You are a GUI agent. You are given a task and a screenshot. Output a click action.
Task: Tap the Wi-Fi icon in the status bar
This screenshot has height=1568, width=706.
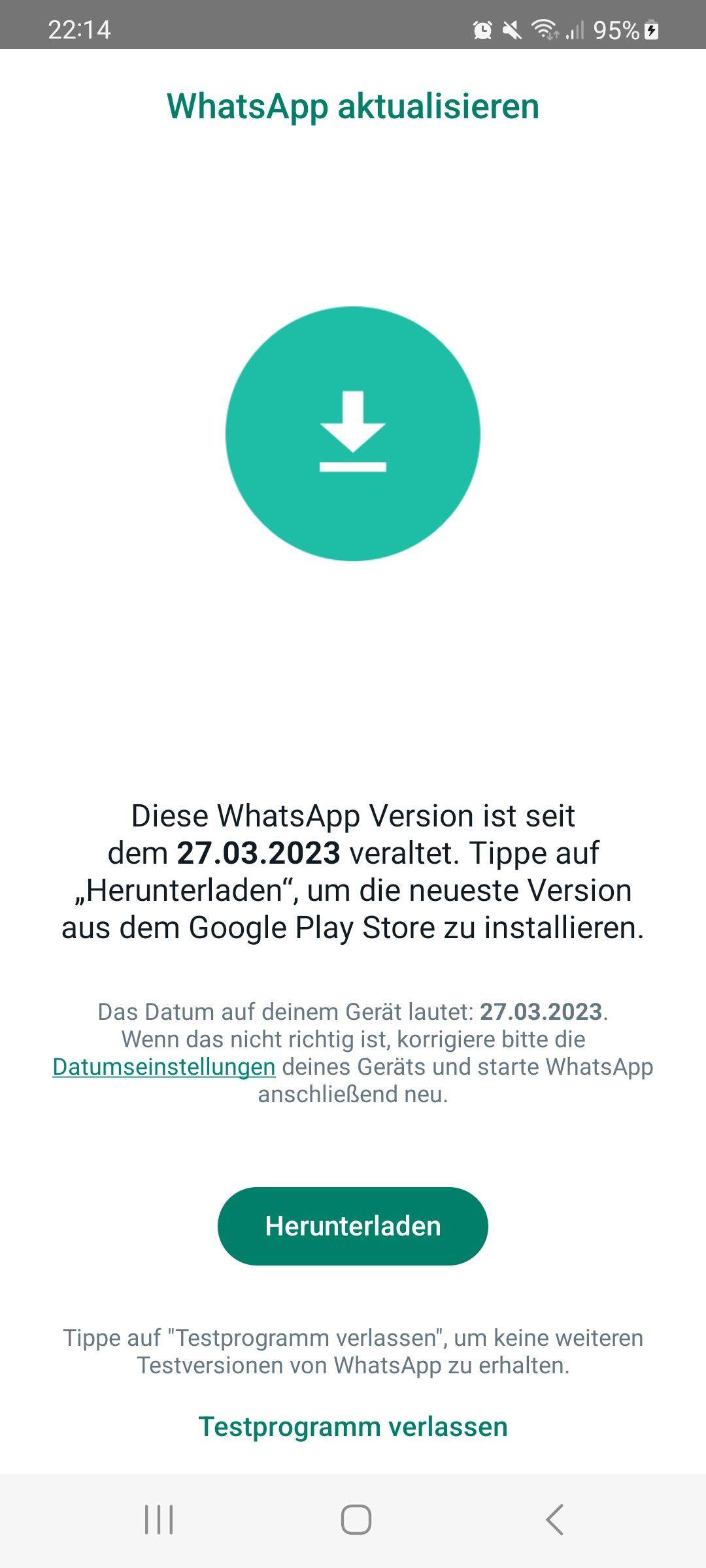coord(544,28)
